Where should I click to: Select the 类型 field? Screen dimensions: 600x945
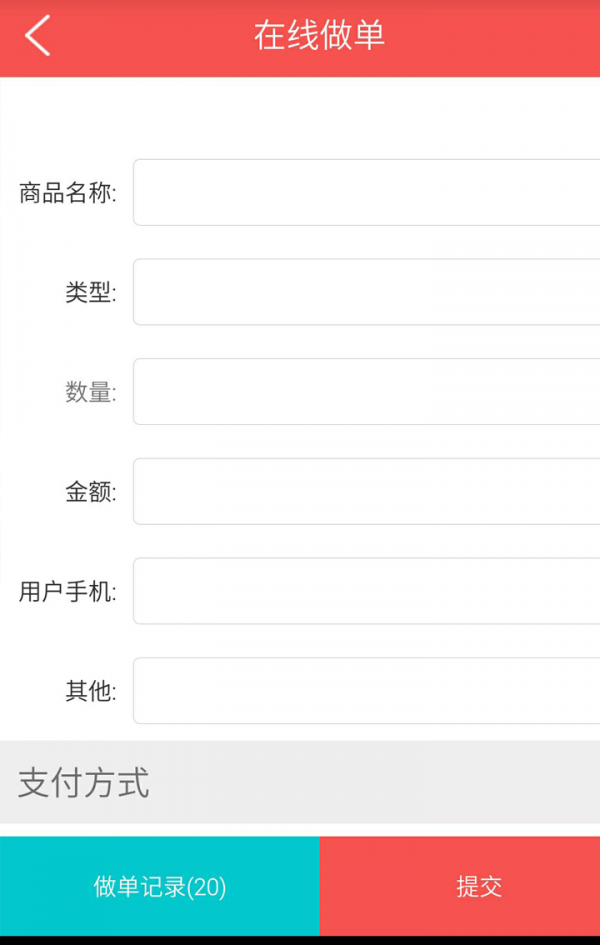366,292
